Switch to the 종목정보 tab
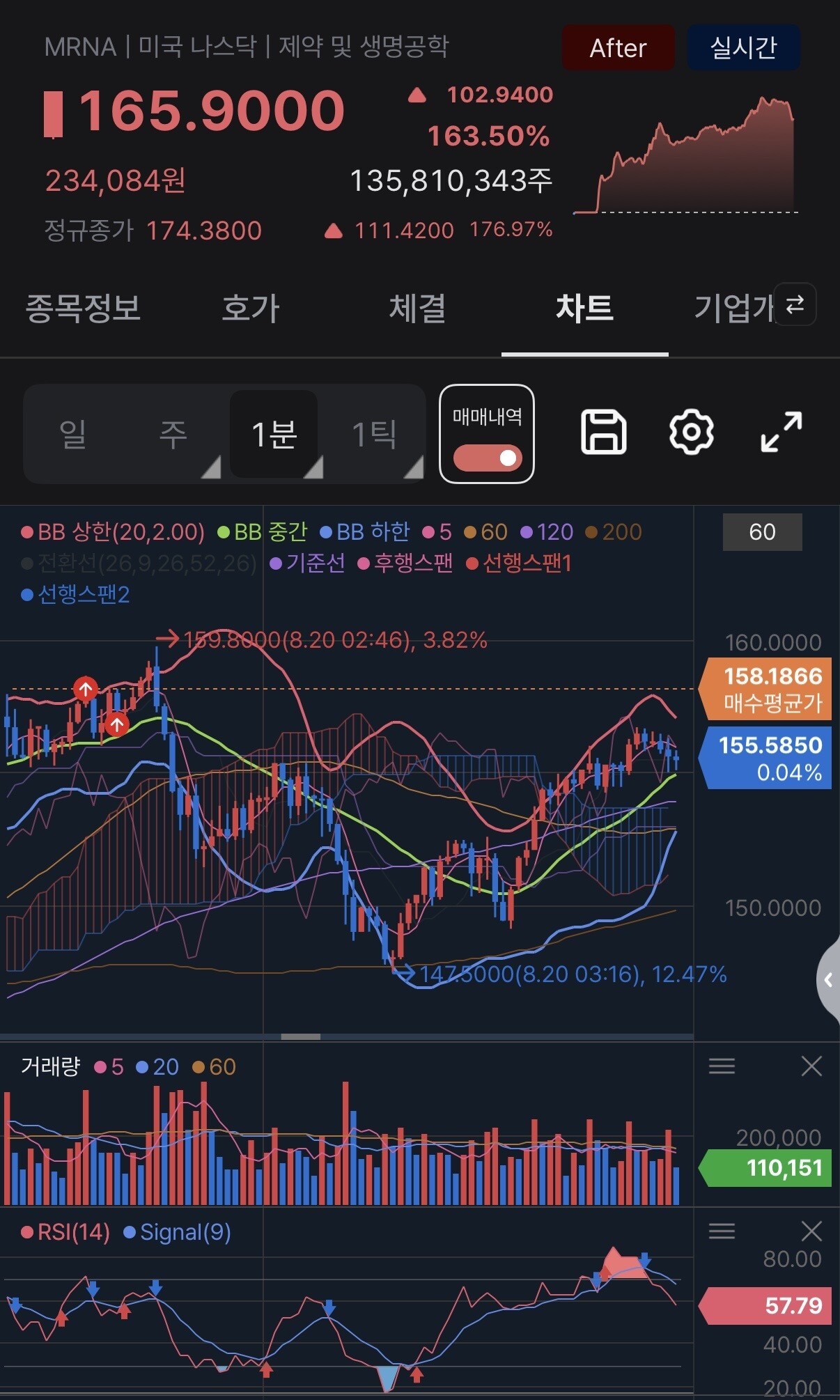Image resolution: width=840 pixels, height=1400 pixels. 84,309
